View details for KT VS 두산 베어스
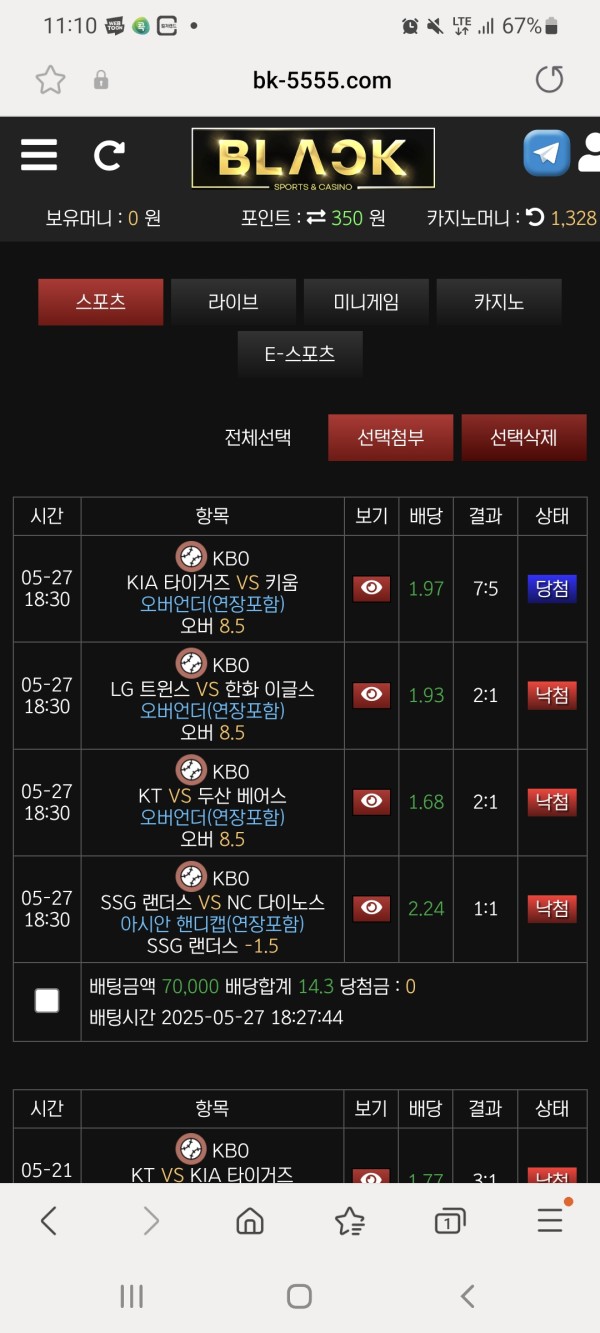This screenshot has width=600, height=1333. 371,801
